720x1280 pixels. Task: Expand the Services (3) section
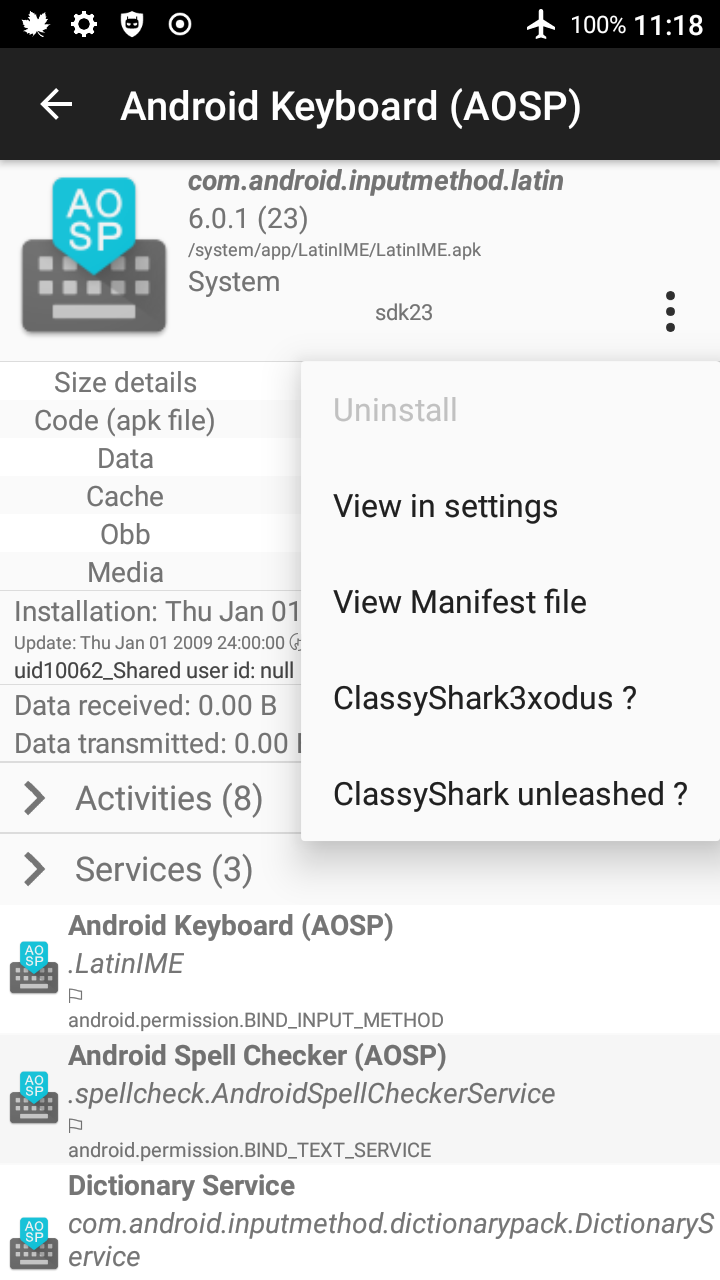tap(150, 870)
